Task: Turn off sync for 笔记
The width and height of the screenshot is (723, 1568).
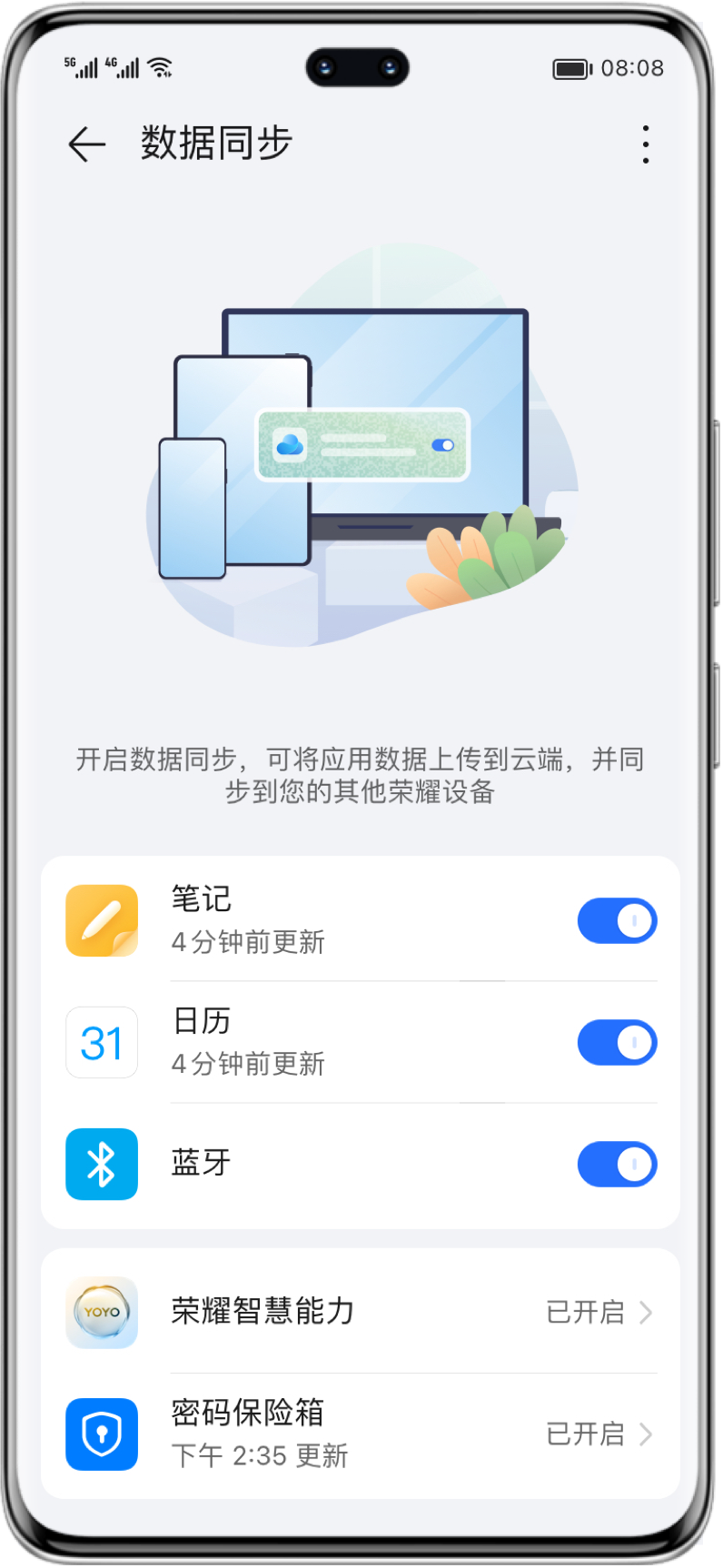Action: (617, 921)
